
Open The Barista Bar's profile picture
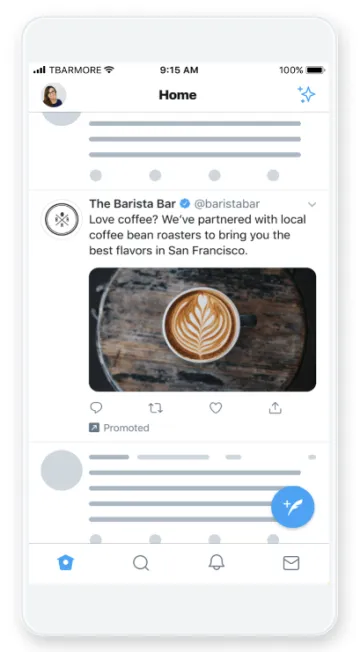coord(62,220)
